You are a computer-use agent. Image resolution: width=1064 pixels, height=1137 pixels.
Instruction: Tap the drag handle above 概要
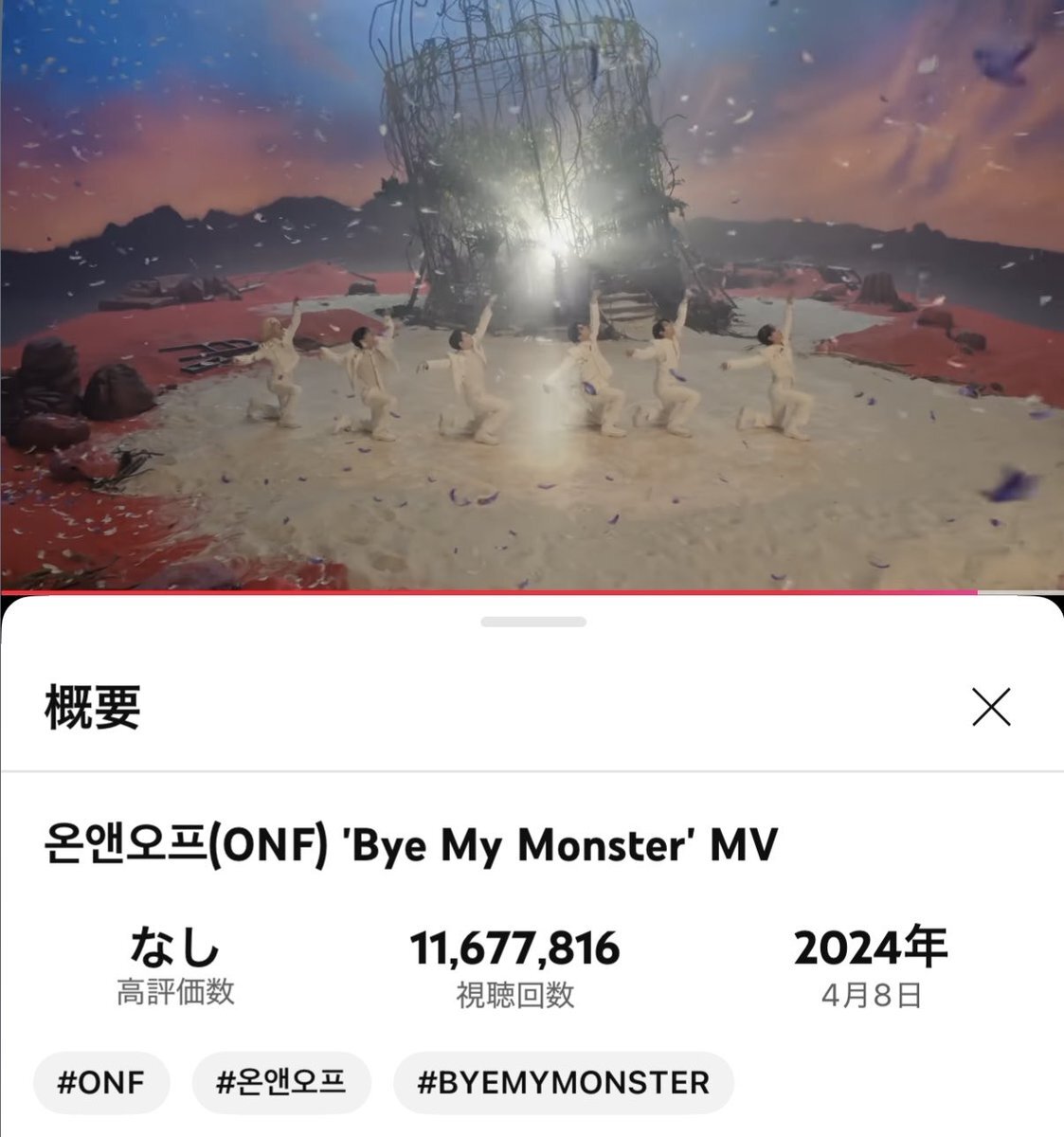click(532, 623)
